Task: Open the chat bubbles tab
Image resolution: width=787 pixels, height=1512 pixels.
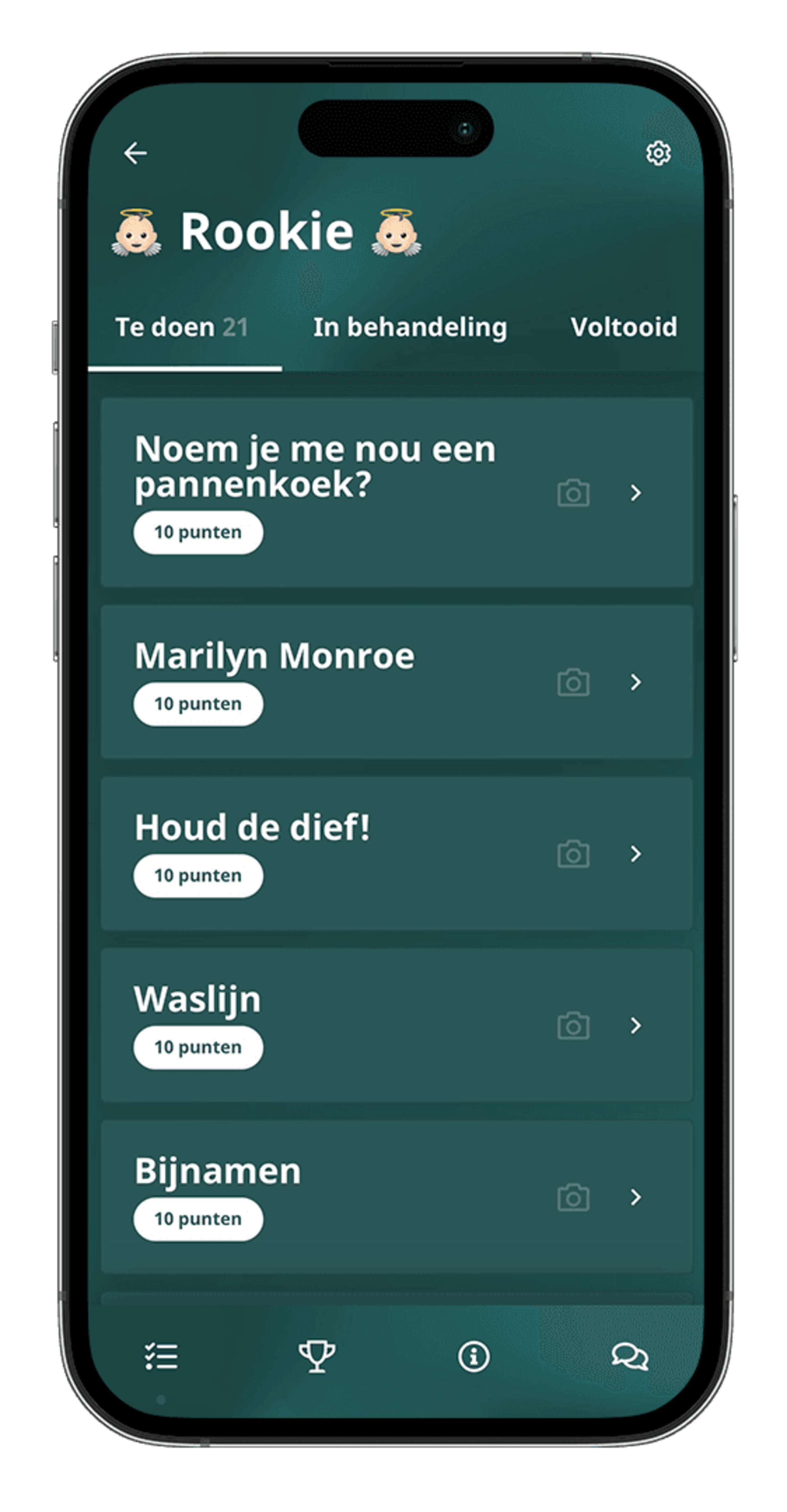Action: pyautogui.click(x=629, y=1356)
